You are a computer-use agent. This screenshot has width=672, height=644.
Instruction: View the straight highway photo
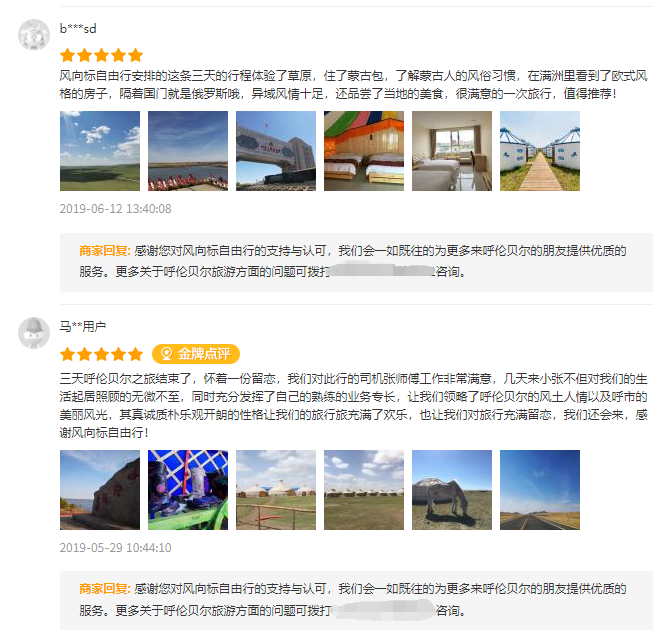tap(540, 490)
